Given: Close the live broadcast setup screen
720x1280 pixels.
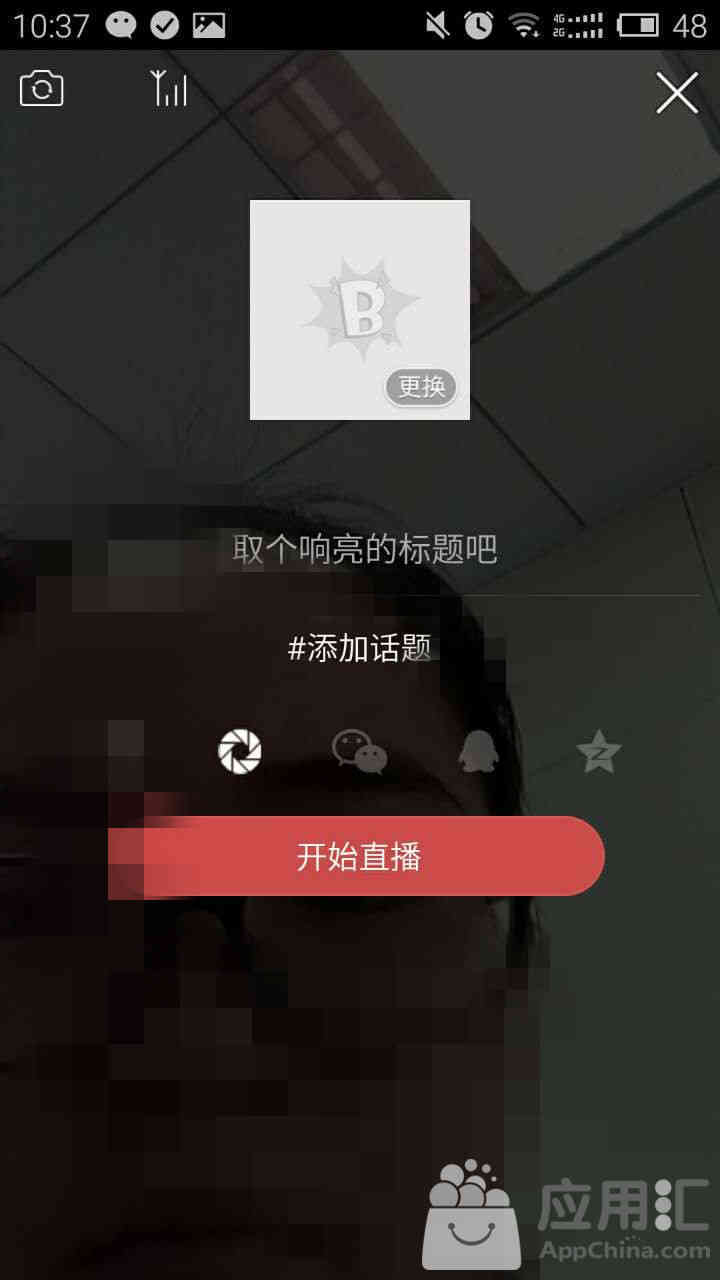Looking at the screenshot, I should click(677, 93).
